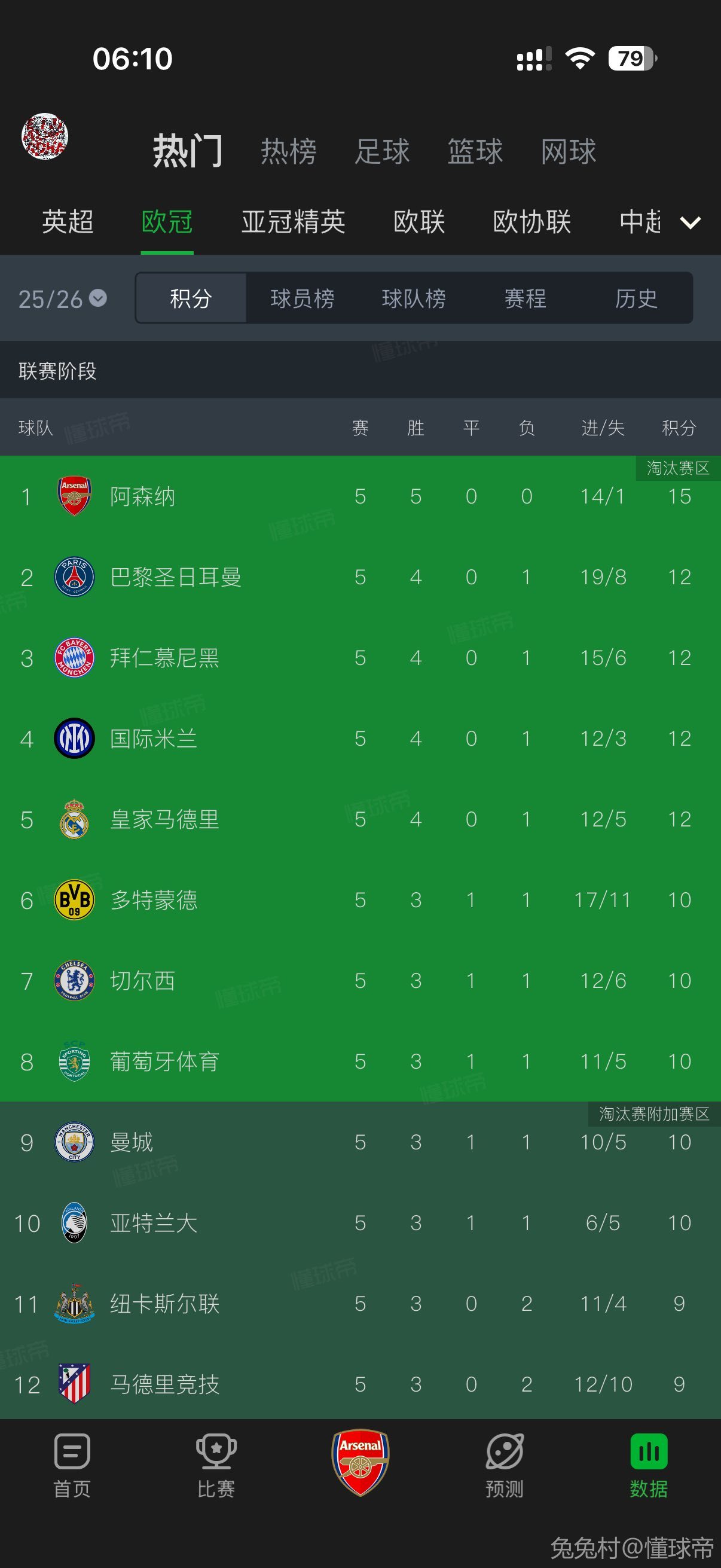Select the 英超 league tab
The width and height of the screenshot is (721, 1568).
[x=68, y=221]
